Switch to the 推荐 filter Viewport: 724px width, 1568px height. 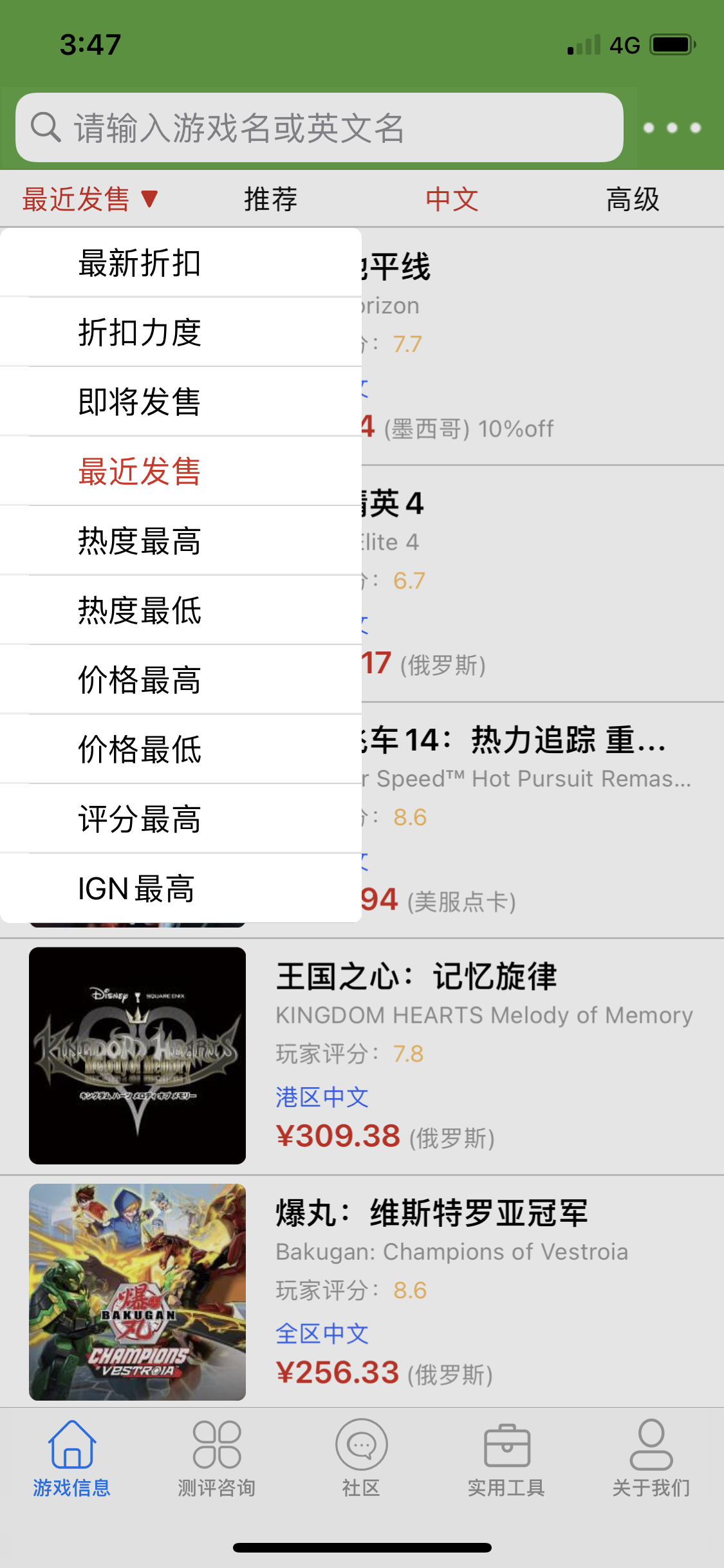pos(271,199)
